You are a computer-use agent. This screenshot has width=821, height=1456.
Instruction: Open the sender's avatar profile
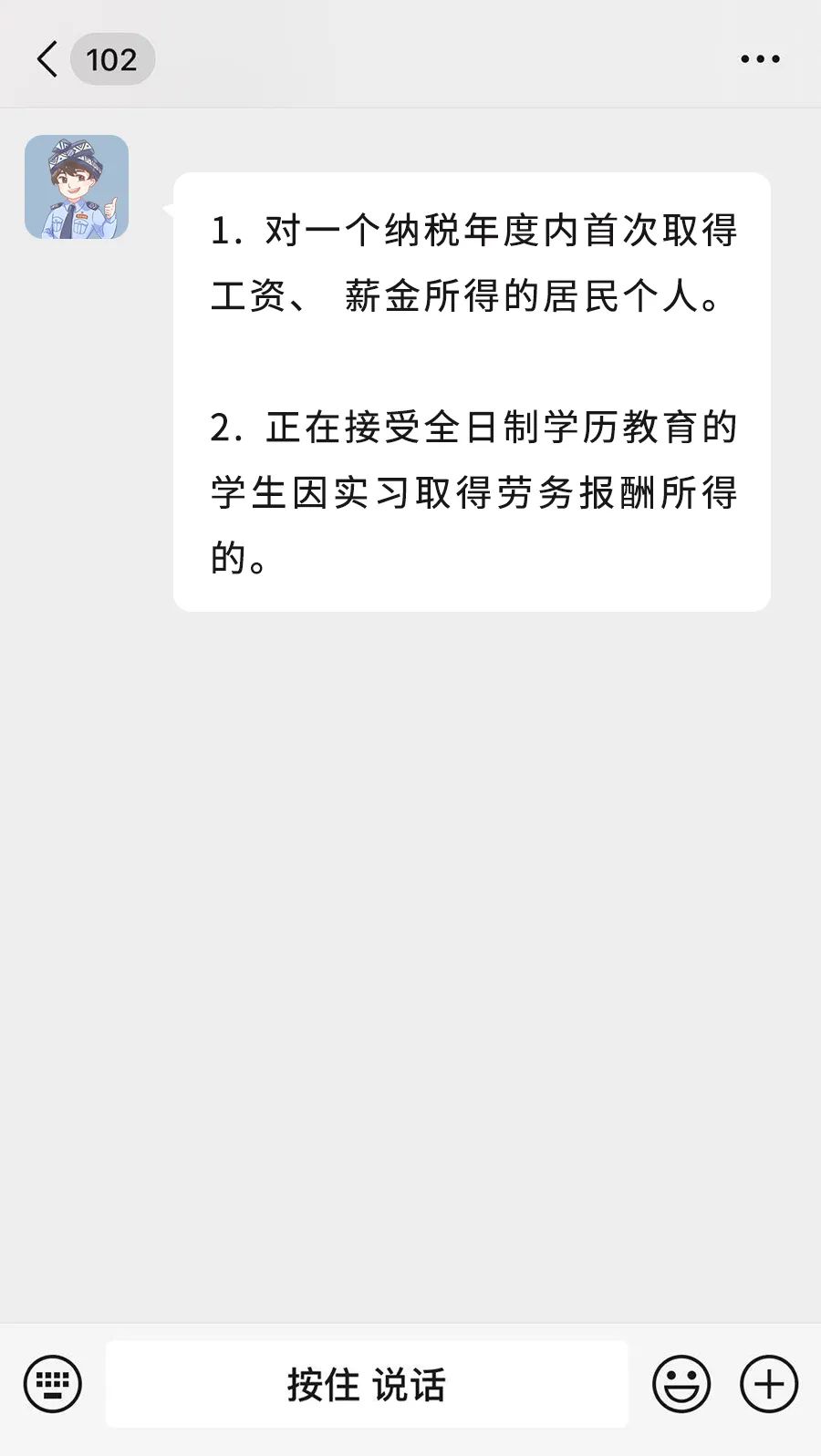(x=77, y=187)
